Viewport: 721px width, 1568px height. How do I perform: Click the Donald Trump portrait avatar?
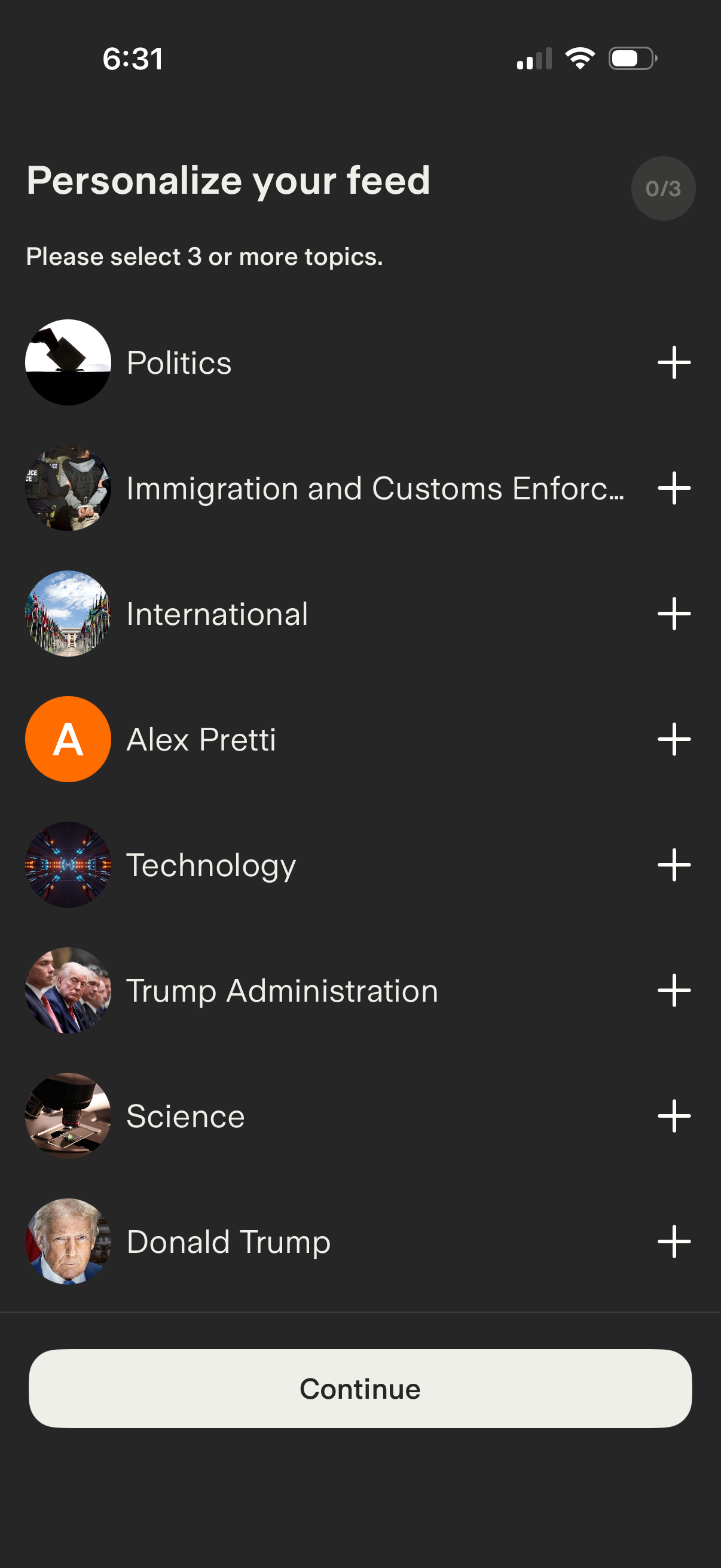[x=68, y=1241]
